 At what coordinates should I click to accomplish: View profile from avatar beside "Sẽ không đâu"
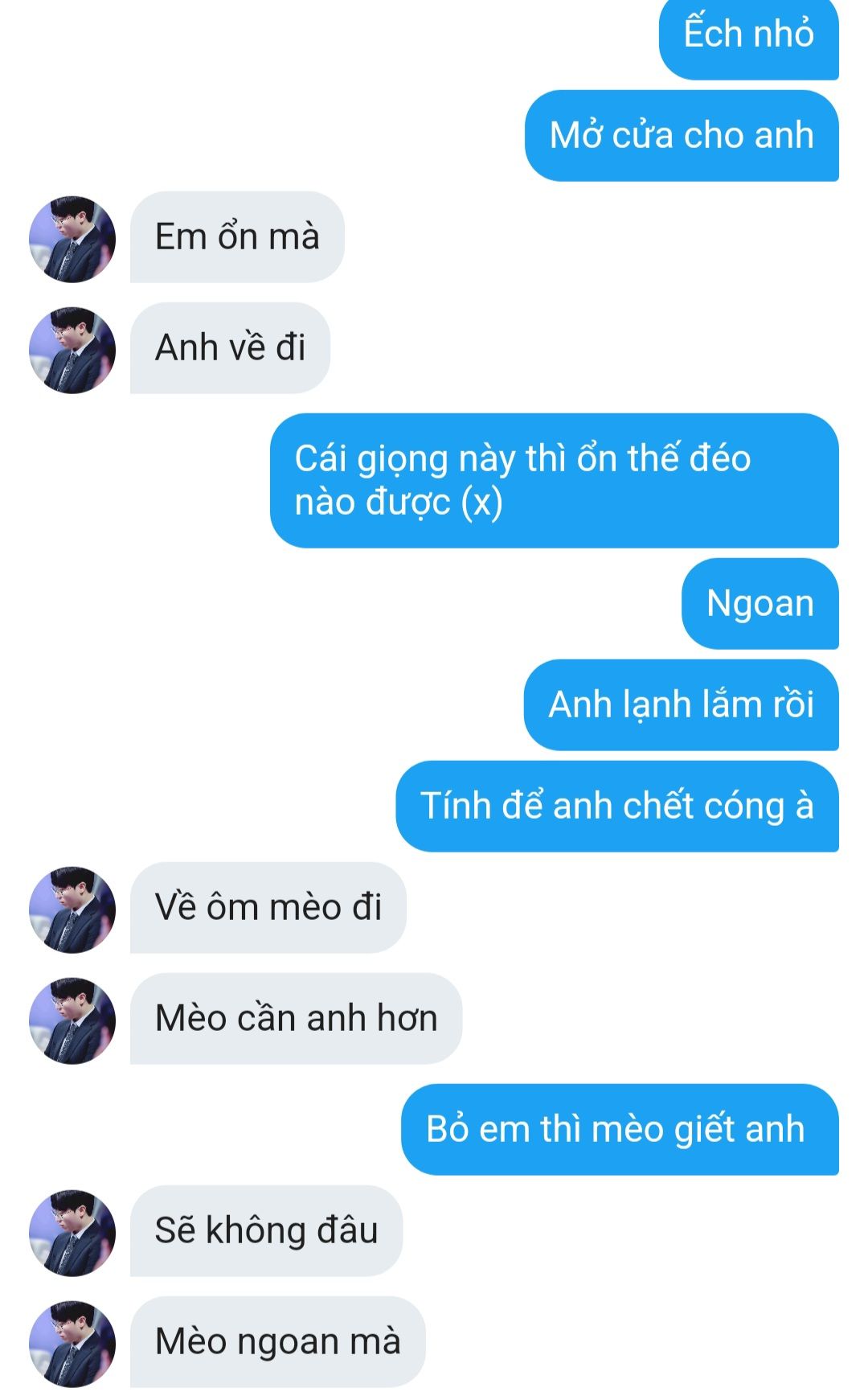pos(72,1233)
